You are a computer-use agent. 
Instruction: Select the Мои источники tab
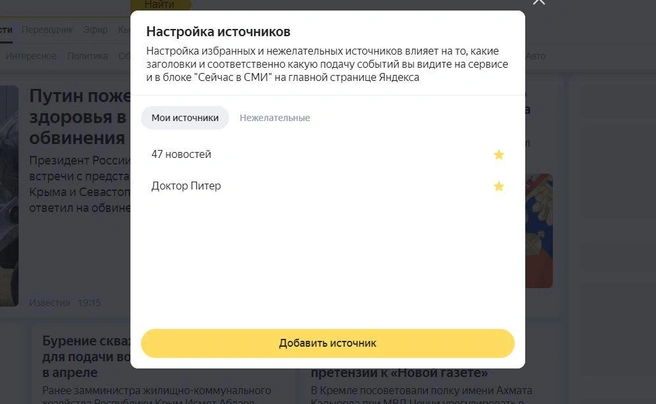185,118
